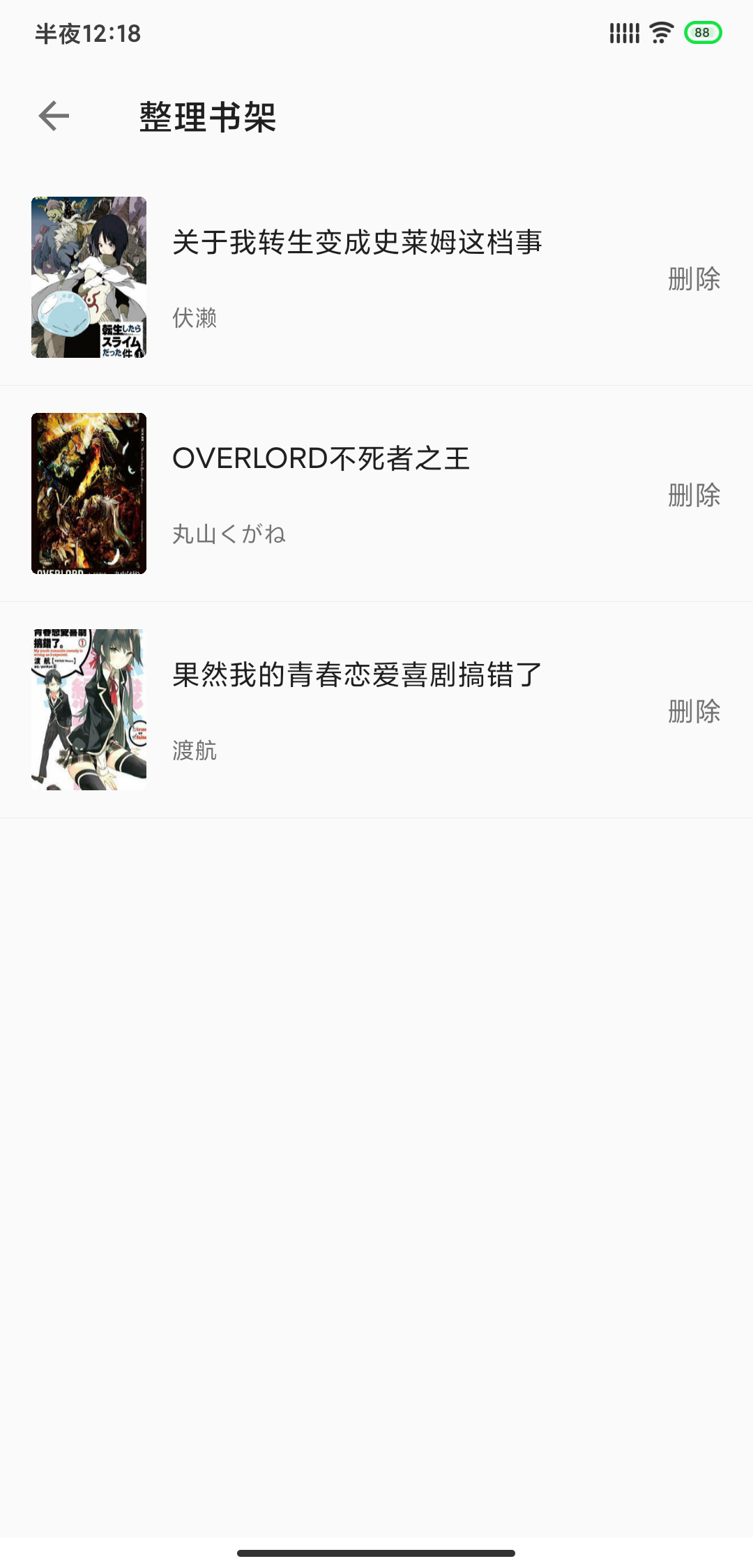Go back from 整理书架
Image resolution: width=753 pixels, height=1568 pixels.
pyautogui.click(x=54, y=116)
